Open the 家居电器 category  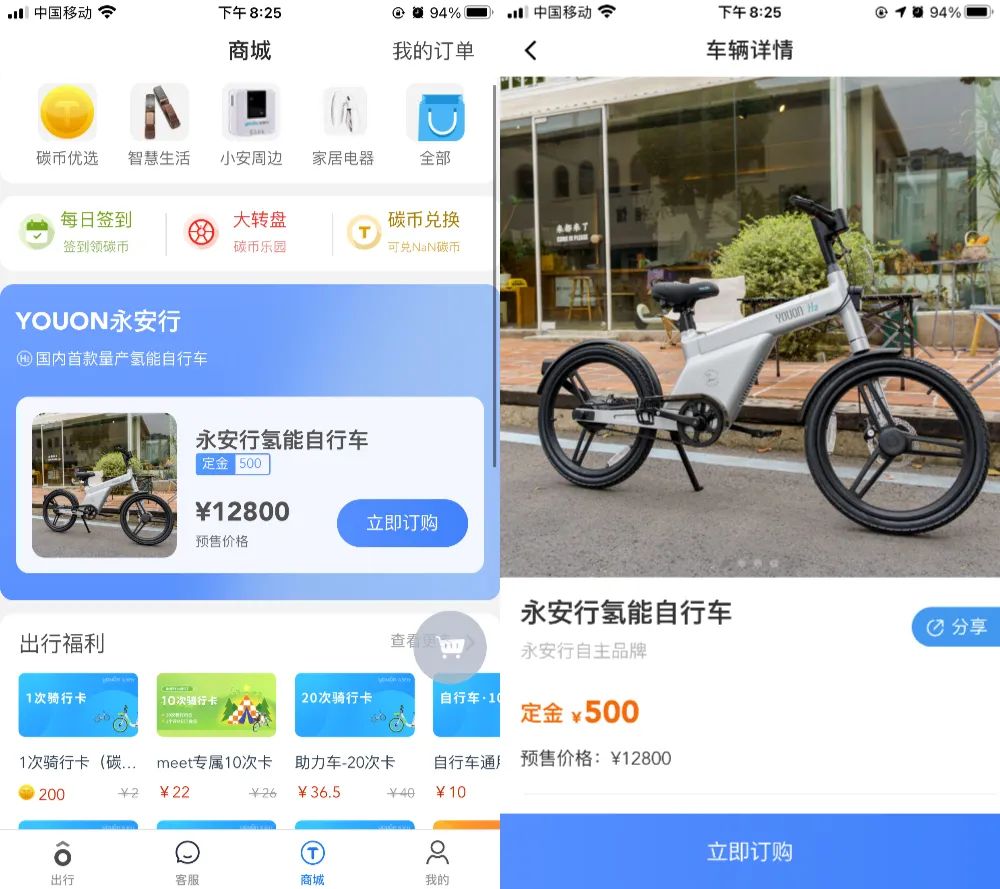coord(343,124)
